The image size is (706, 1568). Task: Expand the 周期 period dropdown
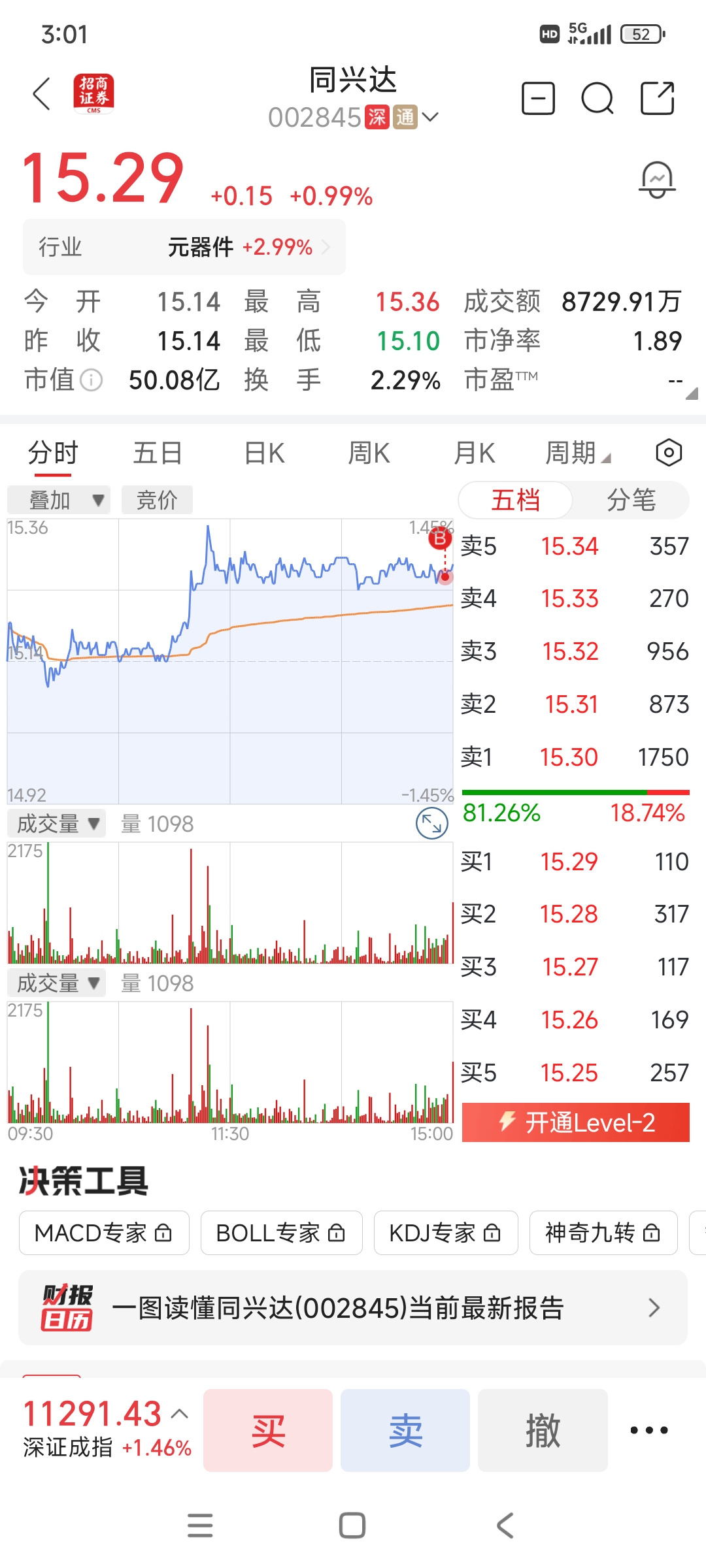click(x=578, y=453)
